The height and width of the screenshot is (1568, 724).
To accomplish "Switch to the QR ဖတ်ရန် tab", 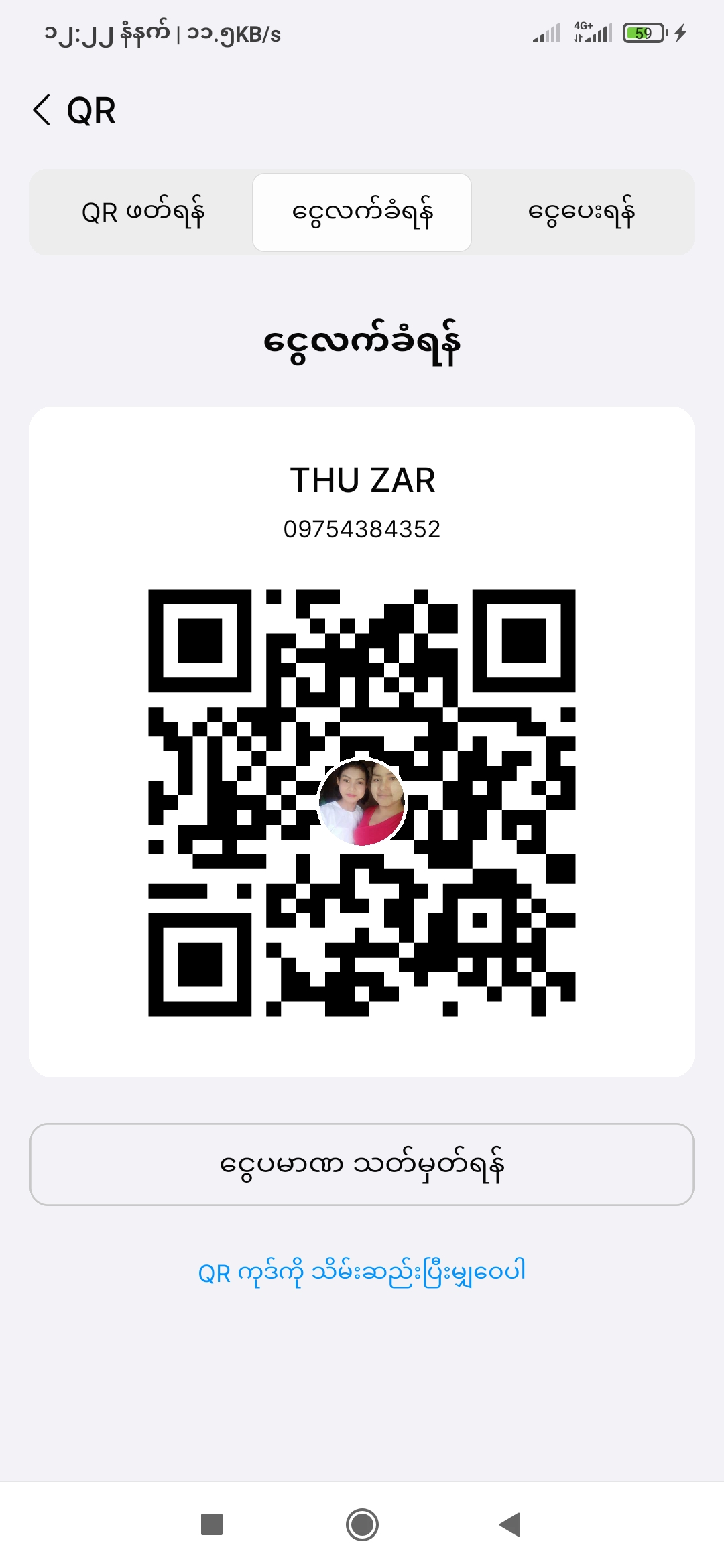I will pos(143,212).
